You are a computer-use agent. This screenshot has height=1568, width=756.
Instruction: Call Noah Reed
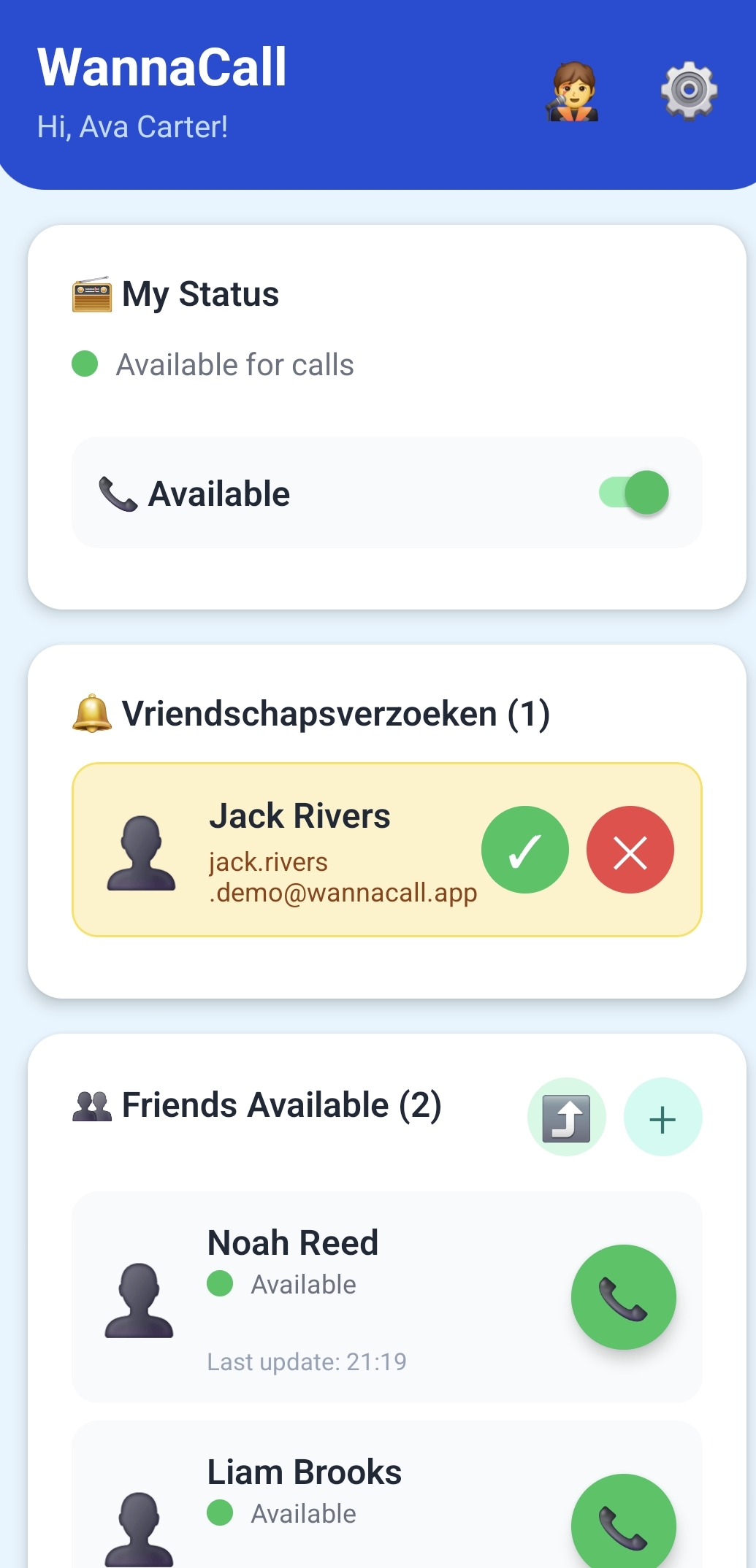coord(623,1296)
